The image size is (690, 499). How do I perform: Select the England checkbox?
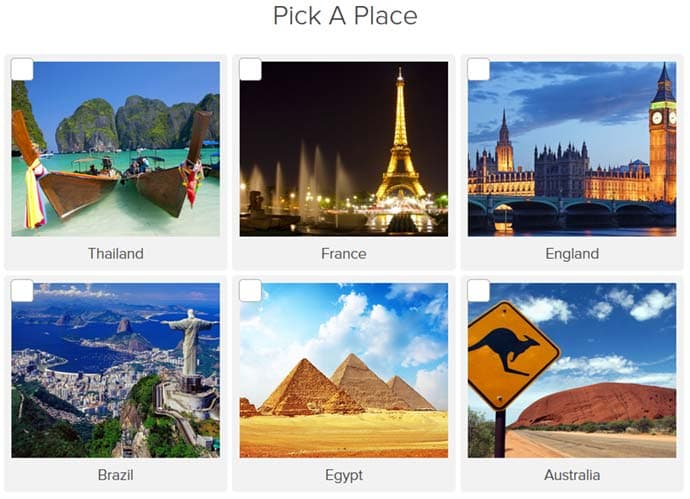tap(478, 69)
